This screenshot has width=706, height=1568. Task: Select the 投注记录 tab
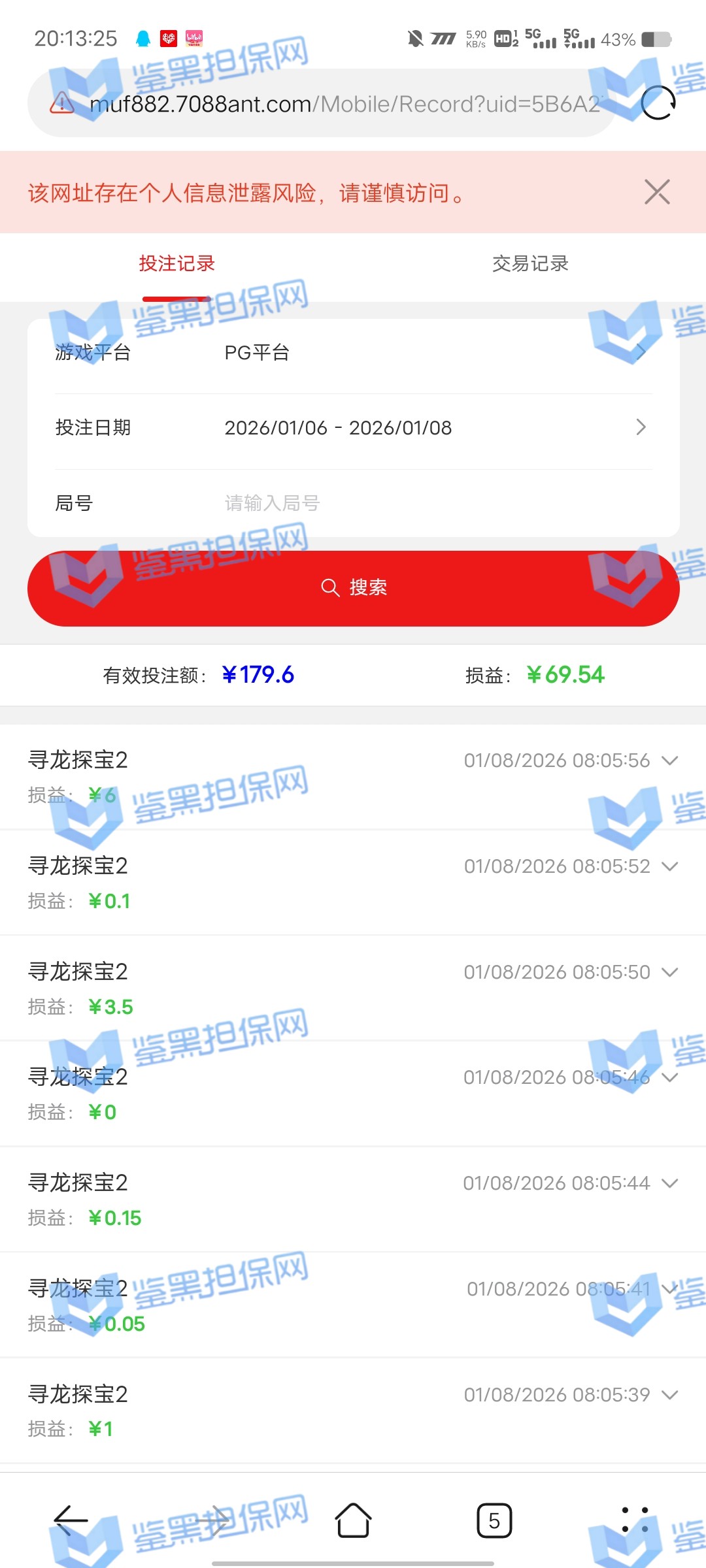click(176, 264)
